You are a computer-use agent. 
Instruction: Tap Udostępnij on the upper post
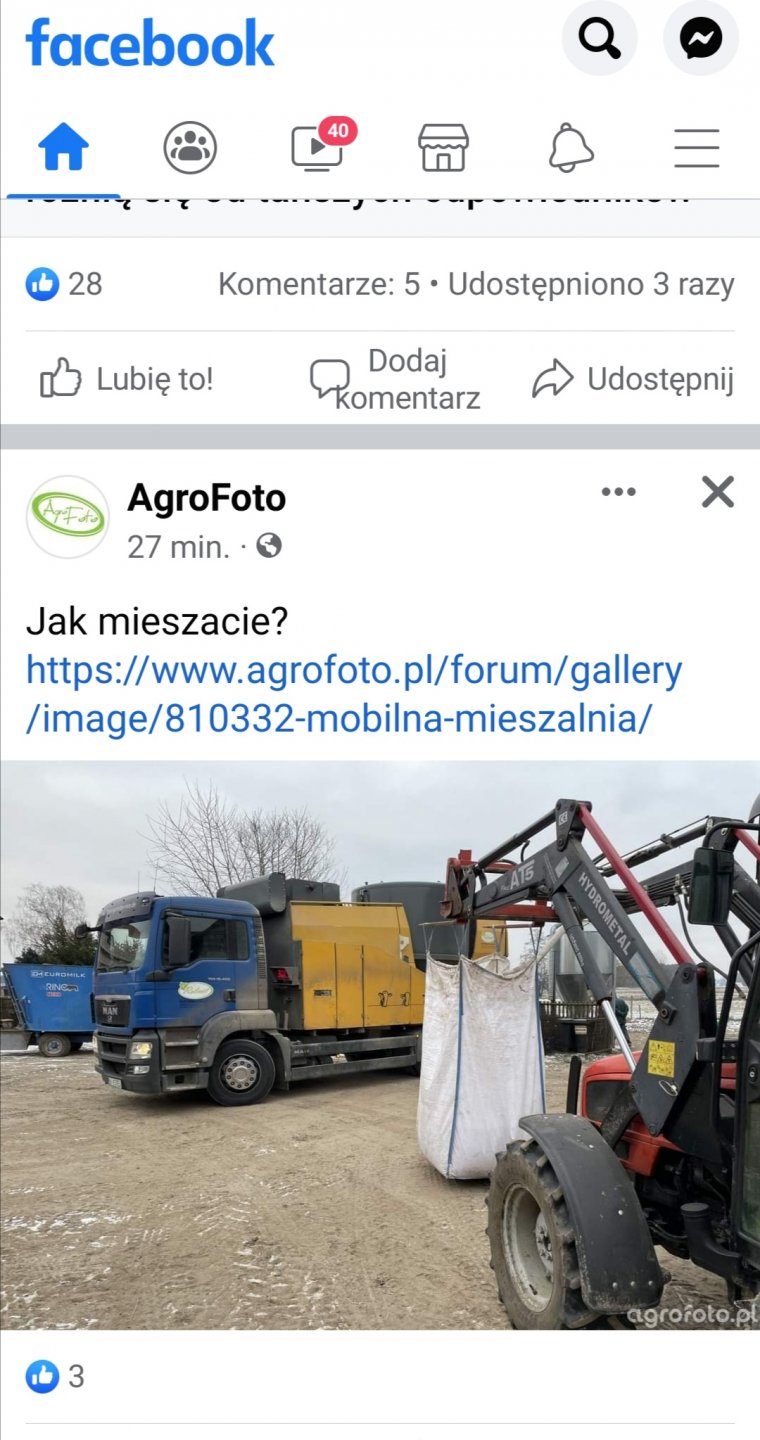[633, 379]
